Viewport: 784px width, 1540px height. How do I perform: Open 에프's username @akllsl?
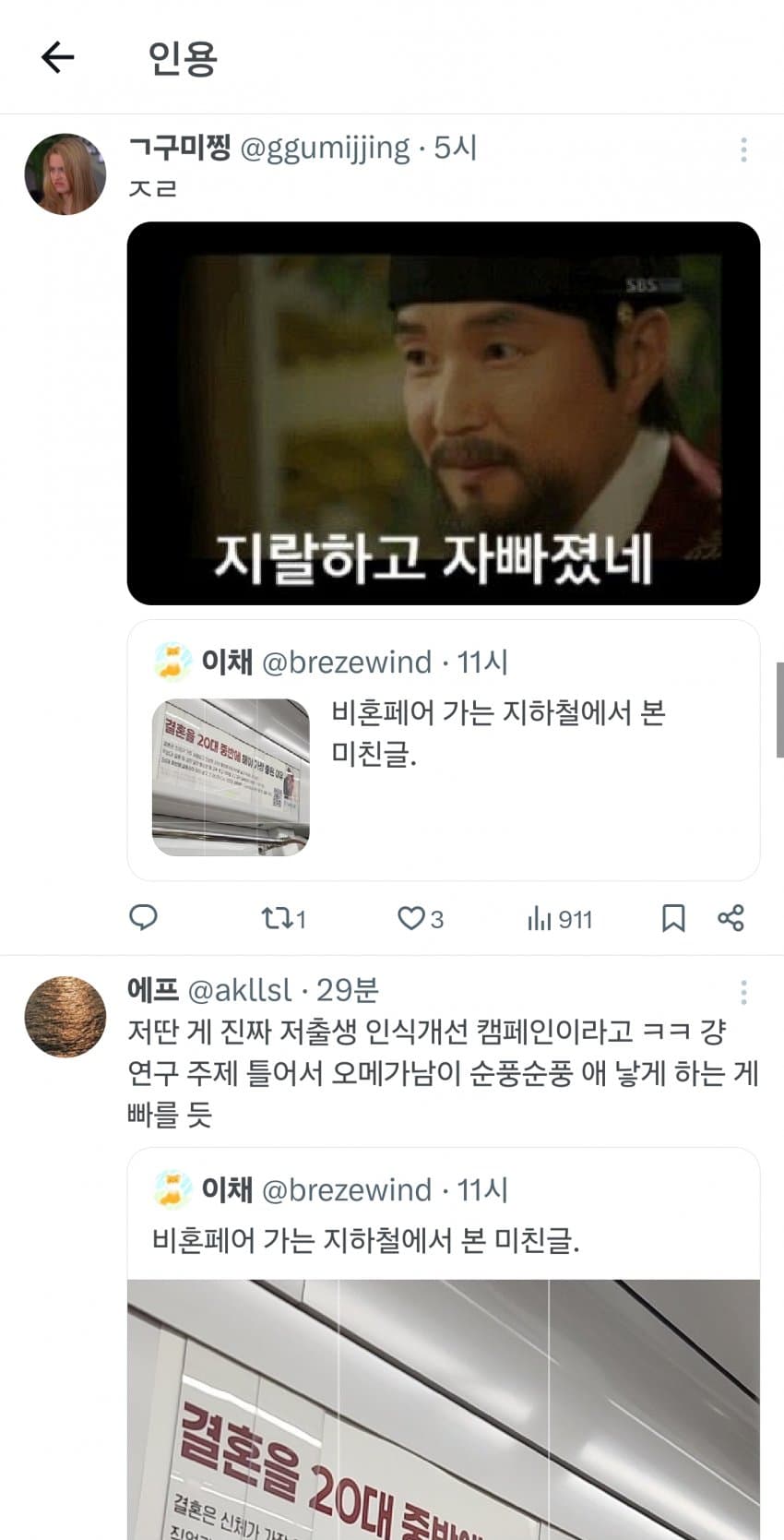239,990
